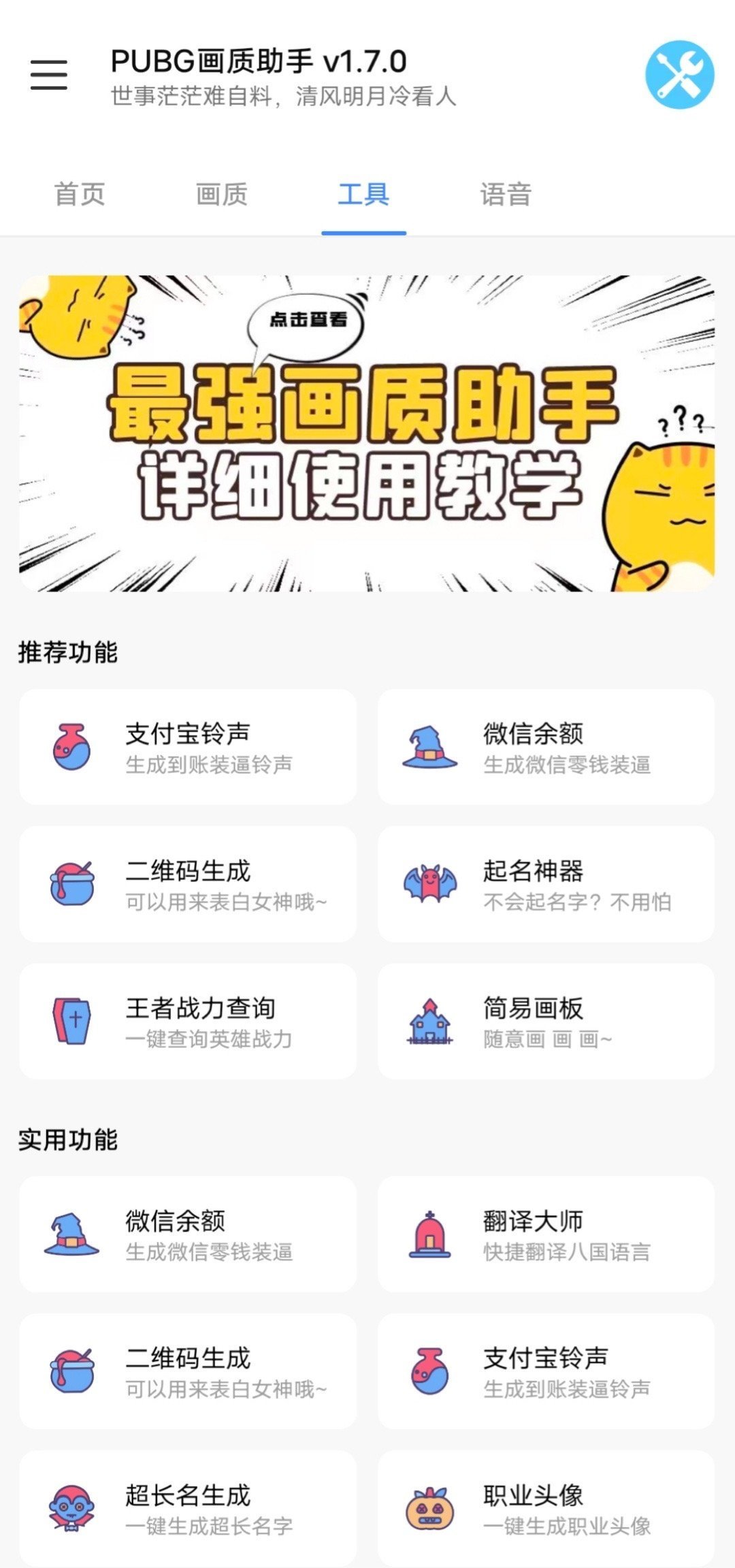
Task: Click the 点击查看 speech bubble
Action: pos(308,325)
